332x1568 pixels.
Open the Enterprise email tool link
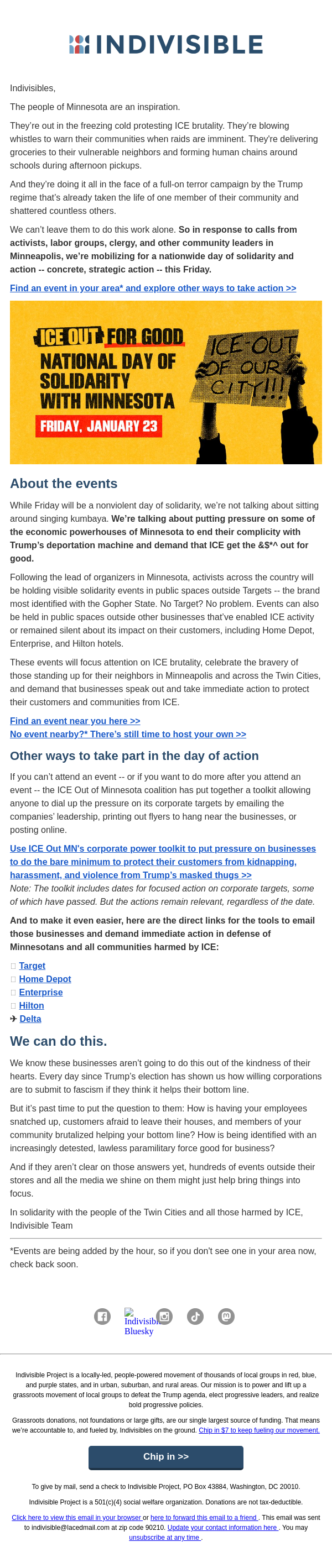click(x=40, y=992)
